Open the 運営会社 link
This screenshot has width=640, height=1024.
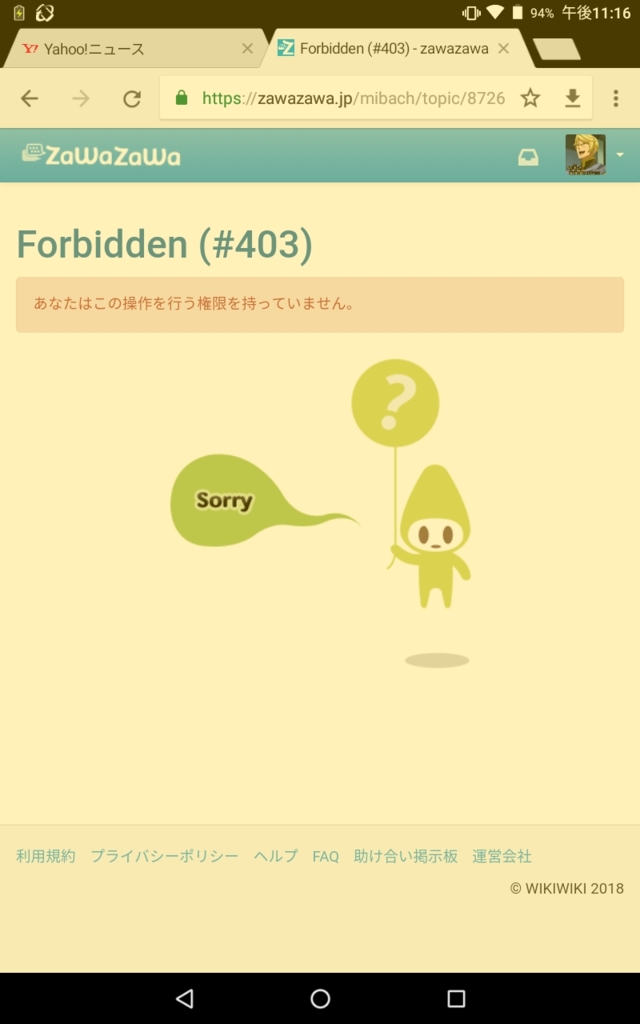pos(502,856)
